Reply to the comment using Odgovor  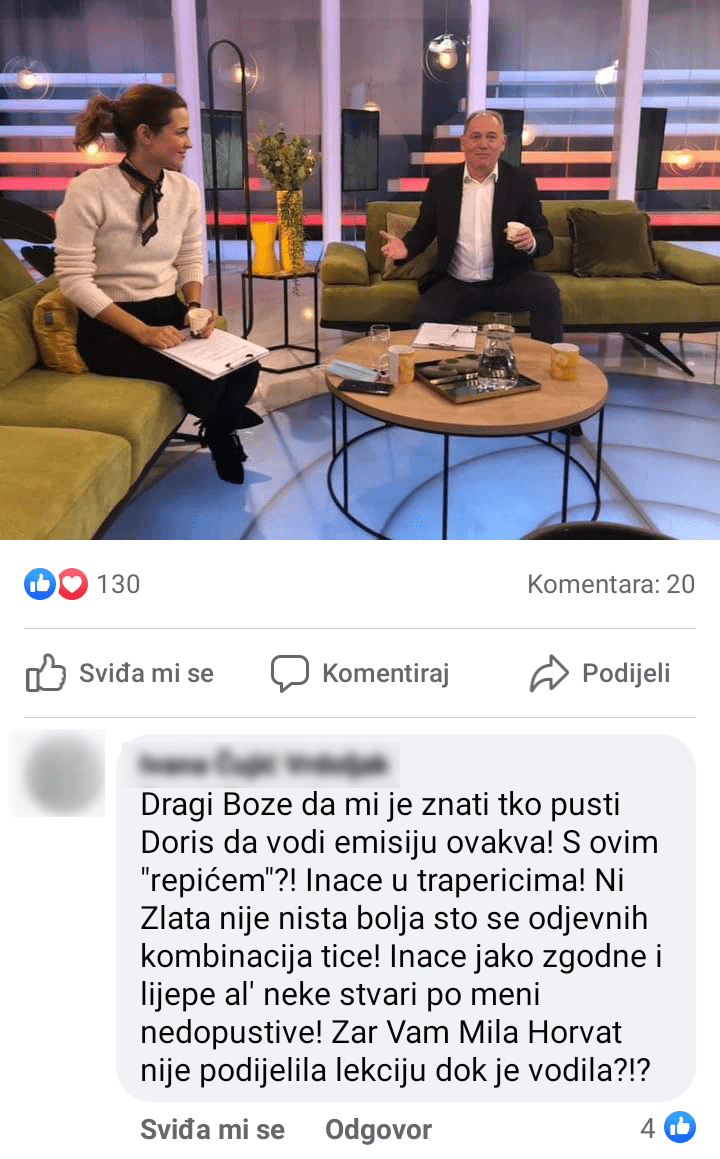pos(378,1130)
